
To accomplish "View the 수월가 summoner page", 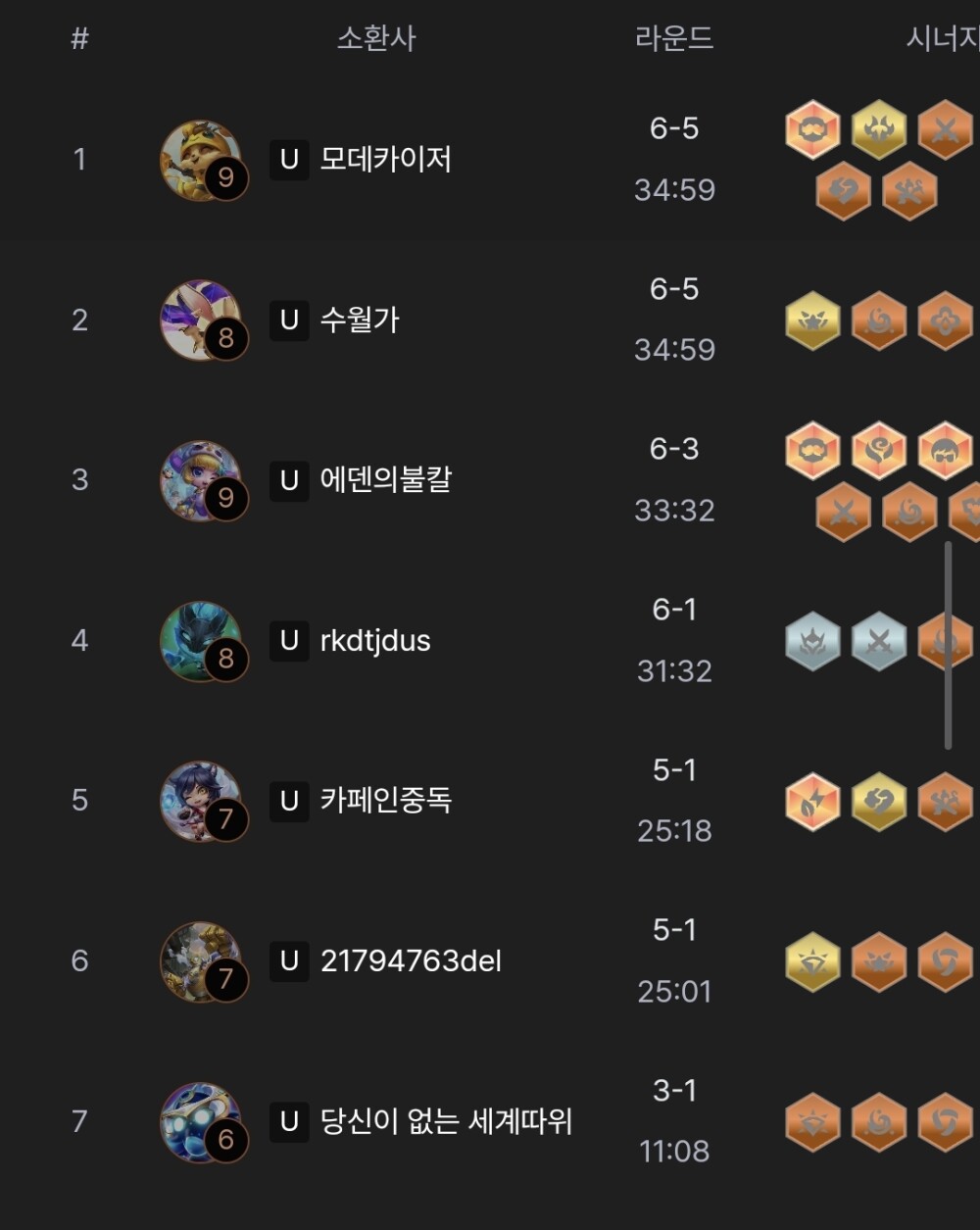I will pyautogui.click(x=360, y=320).
